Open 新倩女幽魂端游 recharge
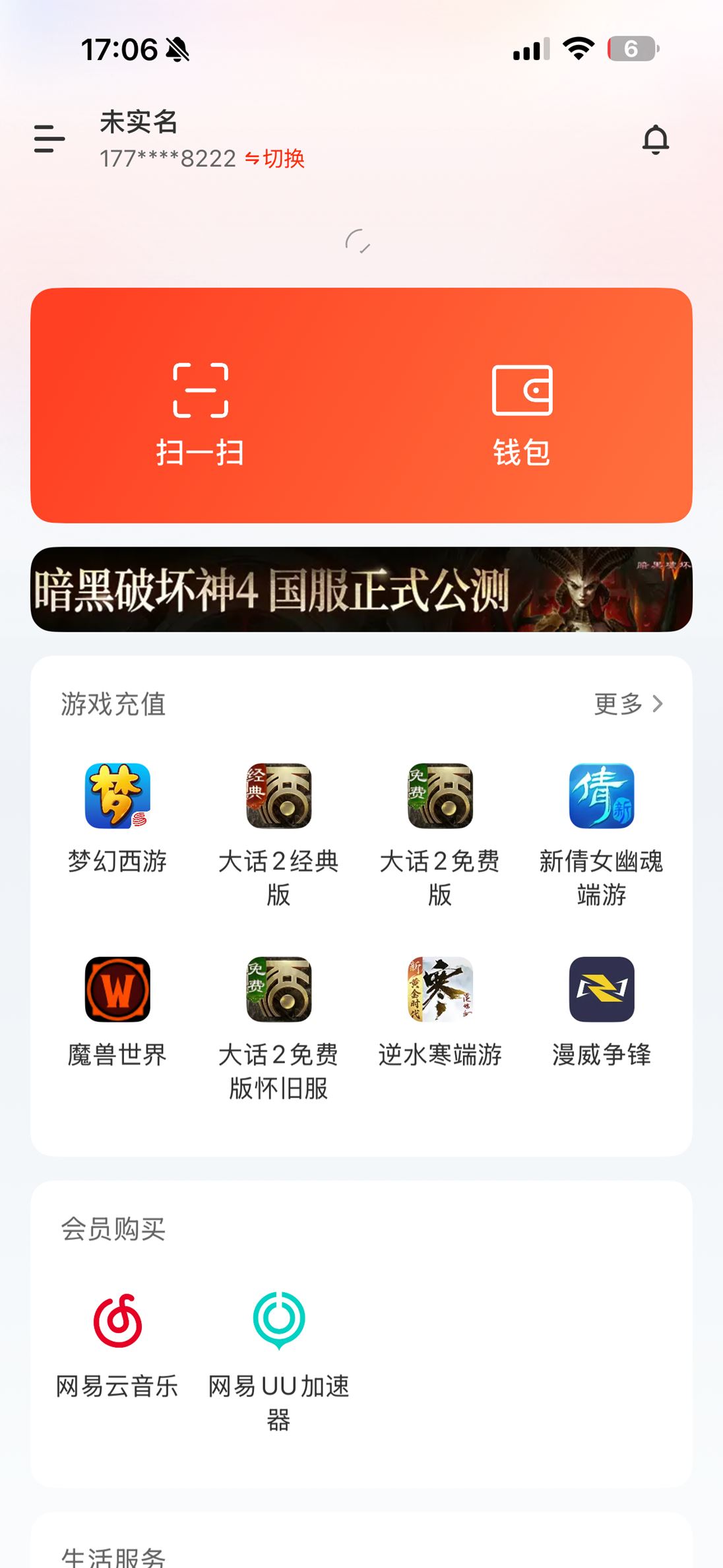This screenshot has width=723, height=1568. pos(602,796)
